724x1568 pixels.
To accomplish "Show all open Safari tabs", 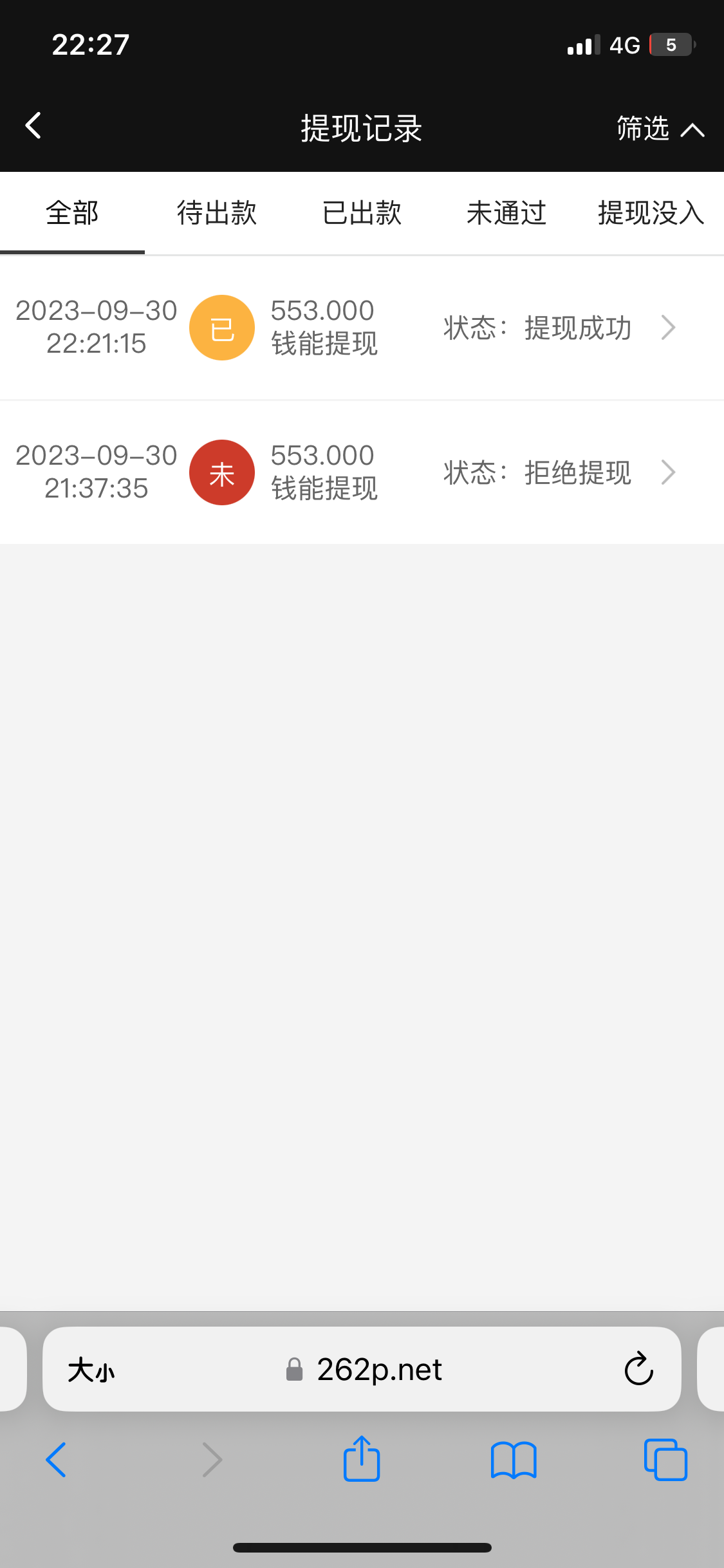I will click(665, 1459).
